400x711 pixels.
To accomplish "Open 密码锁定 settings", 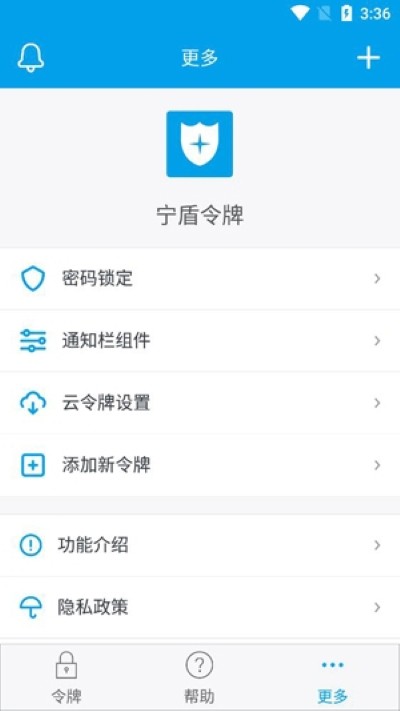I will pos(200,278).
